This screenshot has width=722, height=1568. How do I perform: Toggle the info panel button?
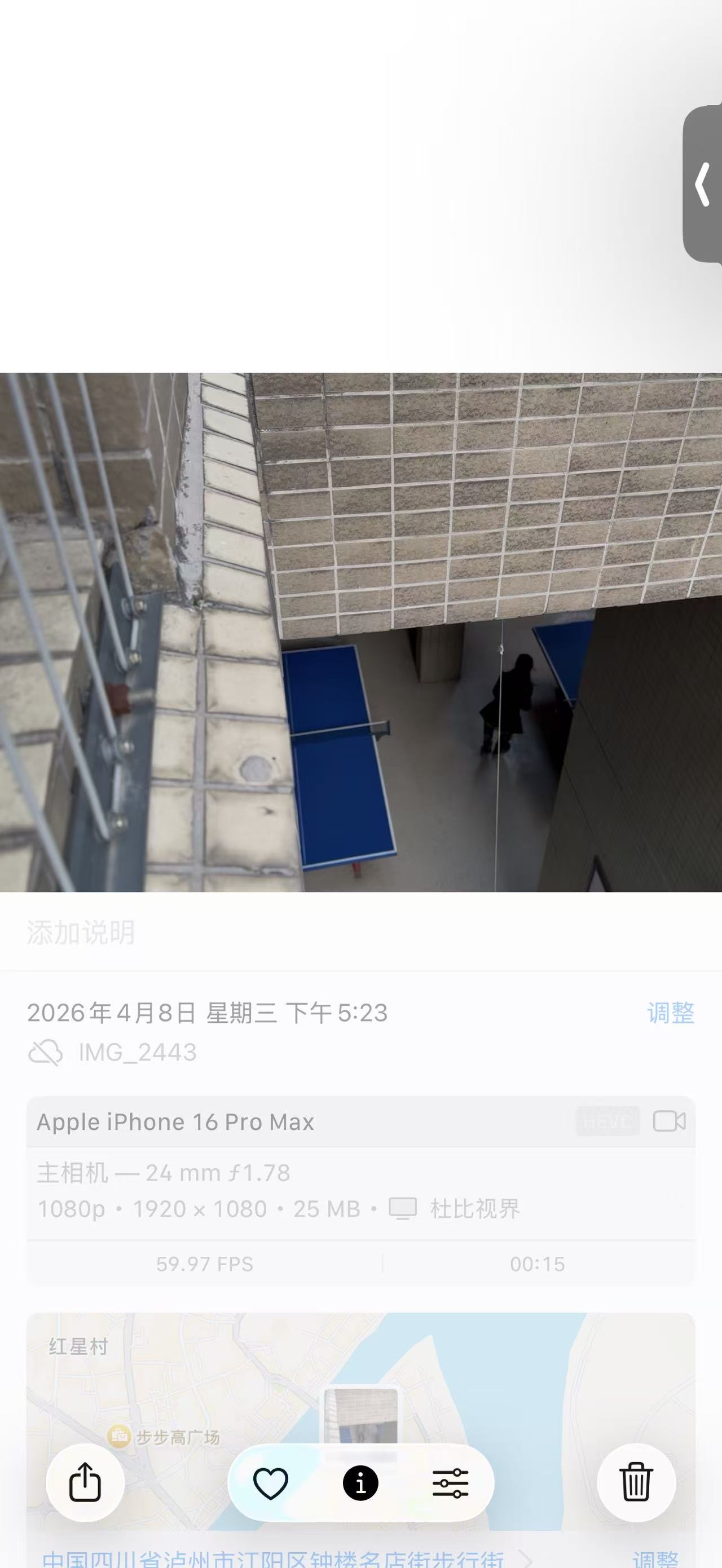(x=360, y=1483)
